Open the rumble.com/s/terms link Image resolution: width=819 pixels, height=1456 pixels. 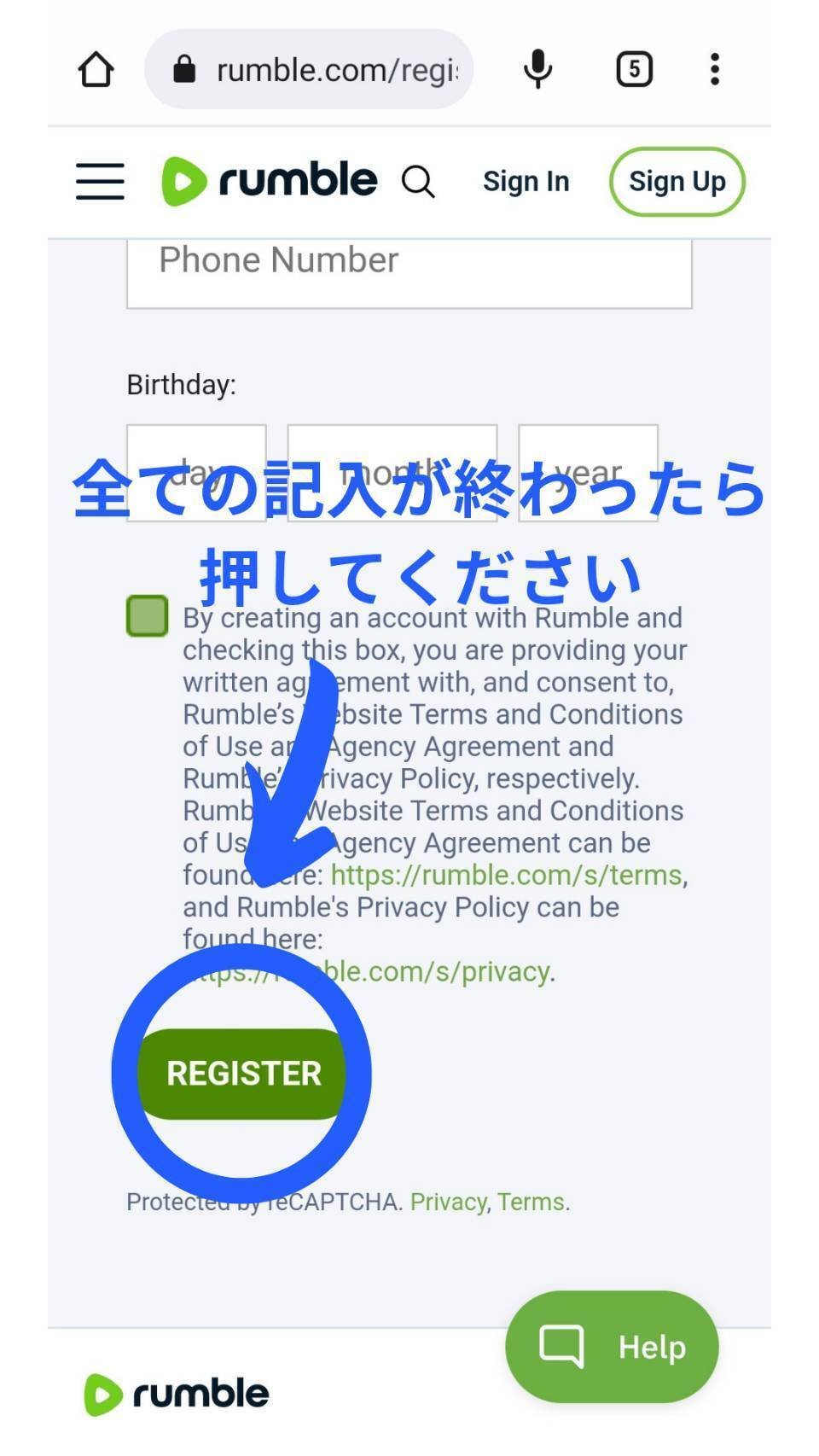pyautogui.click(x=507, y=875)
